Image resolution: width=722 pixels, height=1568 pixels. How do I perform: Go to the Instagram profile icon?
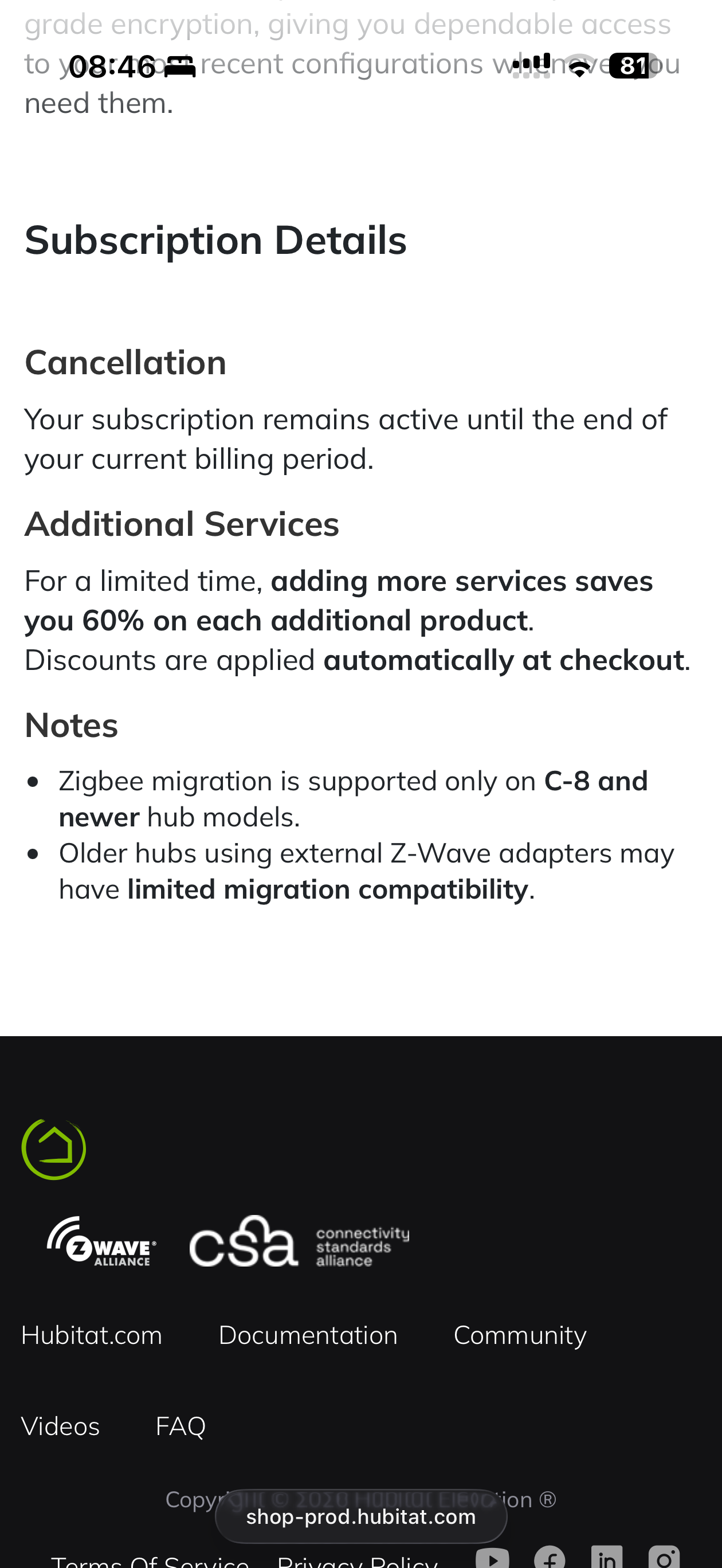point(664,1558)
